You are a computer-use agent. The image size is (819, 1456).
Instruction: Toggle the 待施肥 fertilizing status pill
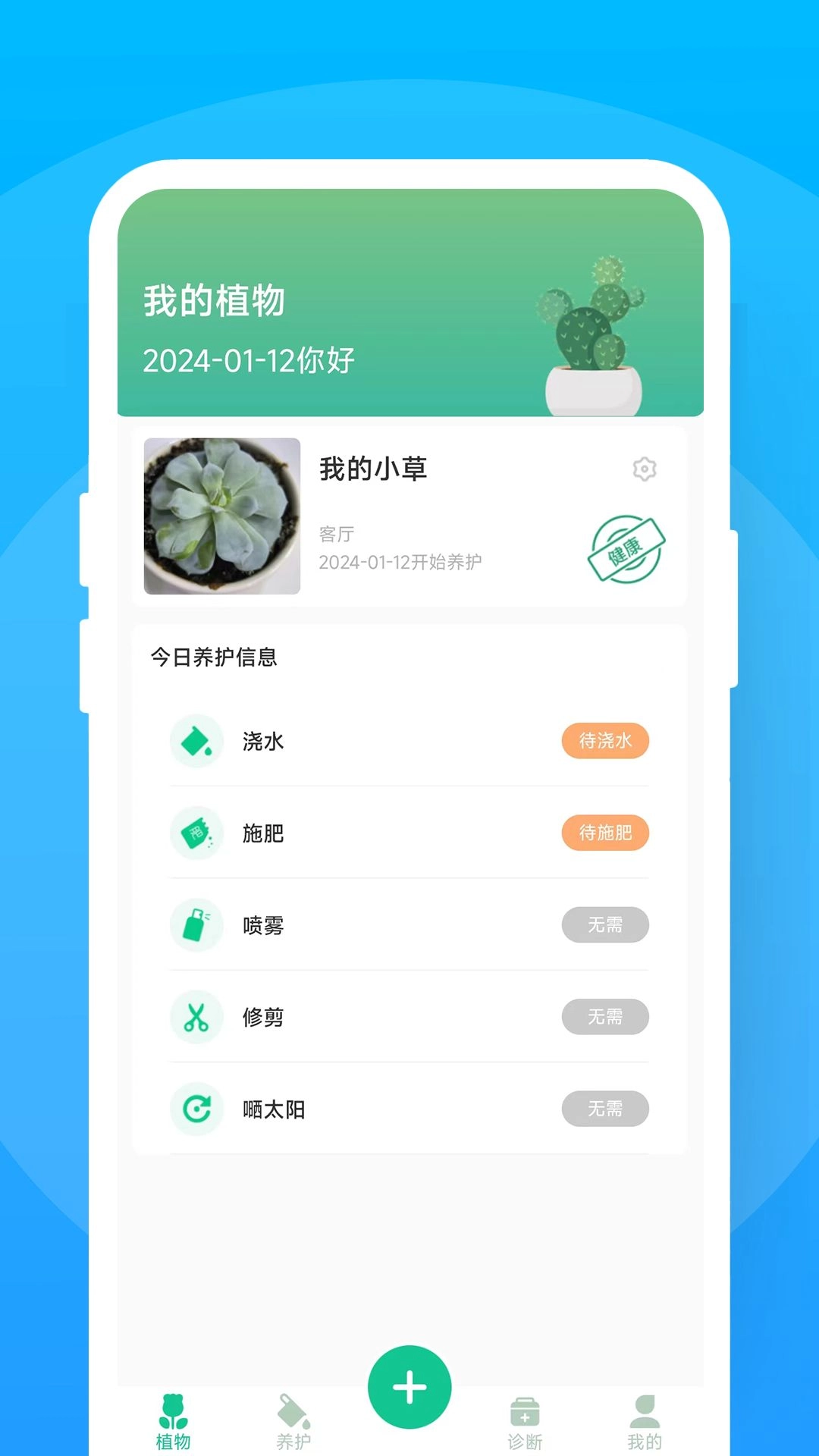click(604, 833)
